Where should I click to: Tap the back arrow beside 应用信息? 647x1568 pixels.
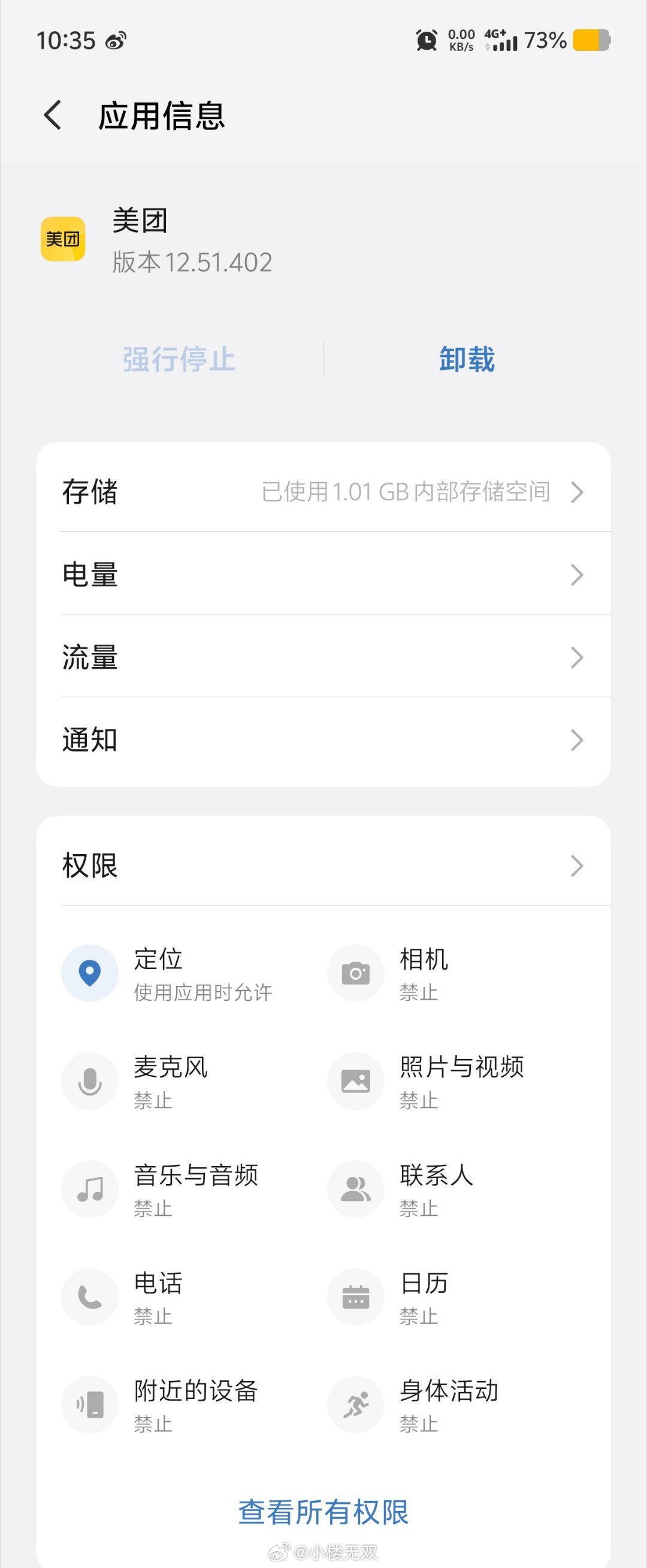pos(52,116)
